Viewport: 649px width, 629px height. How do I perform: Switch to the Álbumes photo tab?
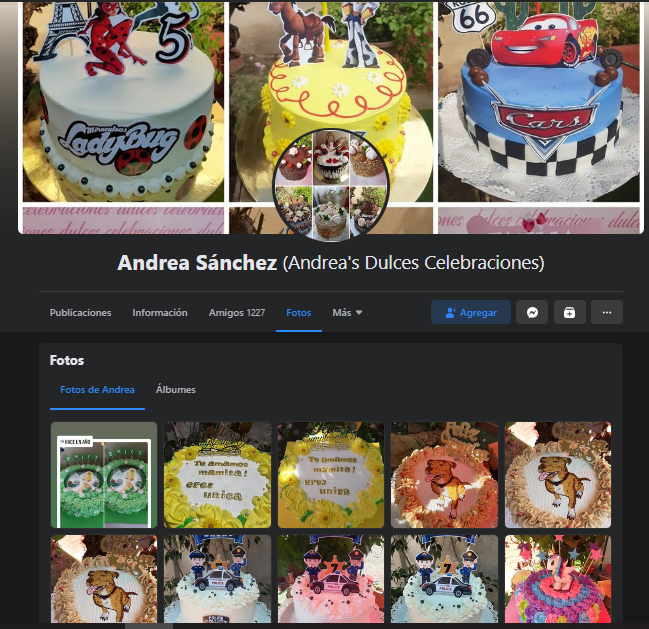pos(176,389)
